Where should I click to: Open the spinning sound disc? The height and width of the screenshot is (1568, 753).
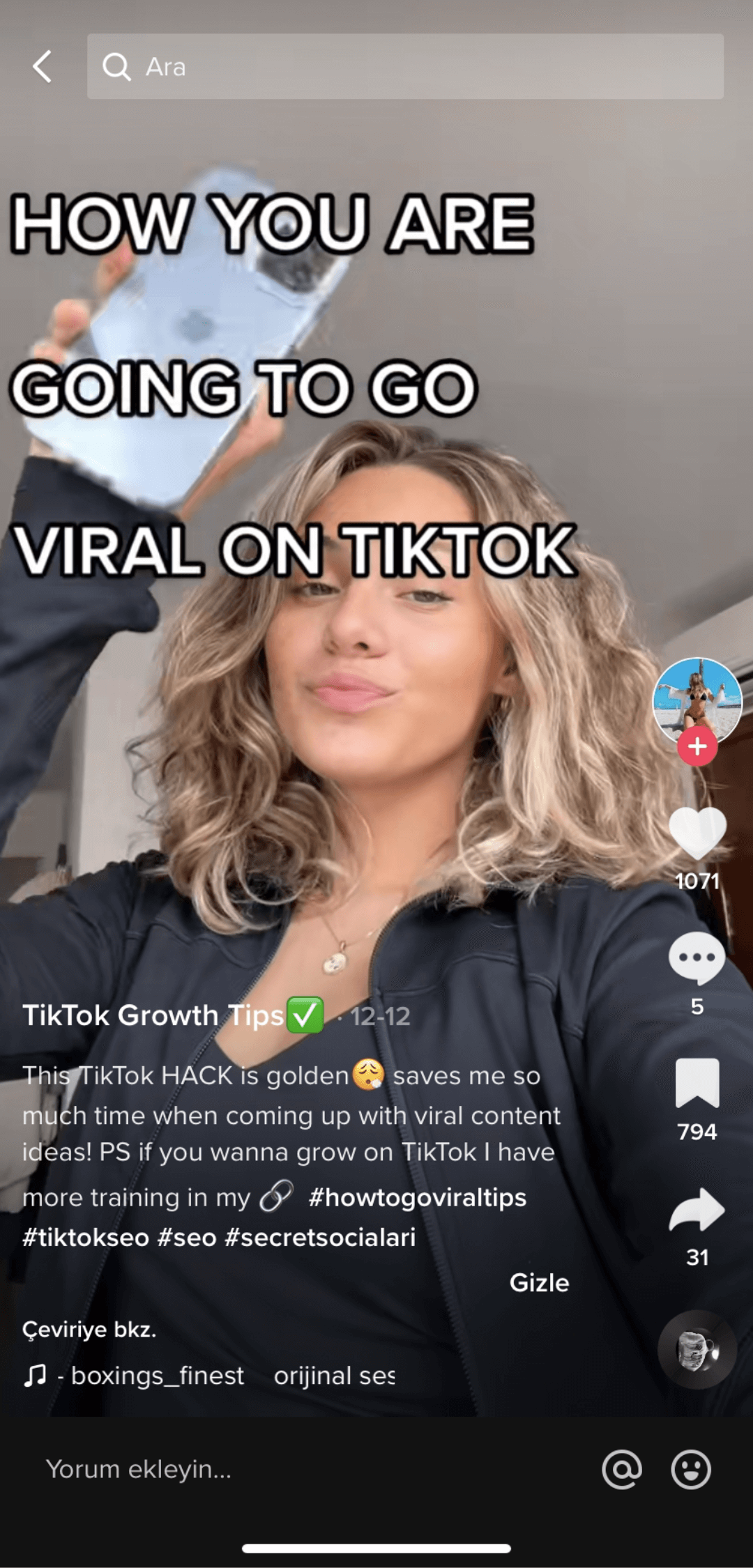(697, 1350)
